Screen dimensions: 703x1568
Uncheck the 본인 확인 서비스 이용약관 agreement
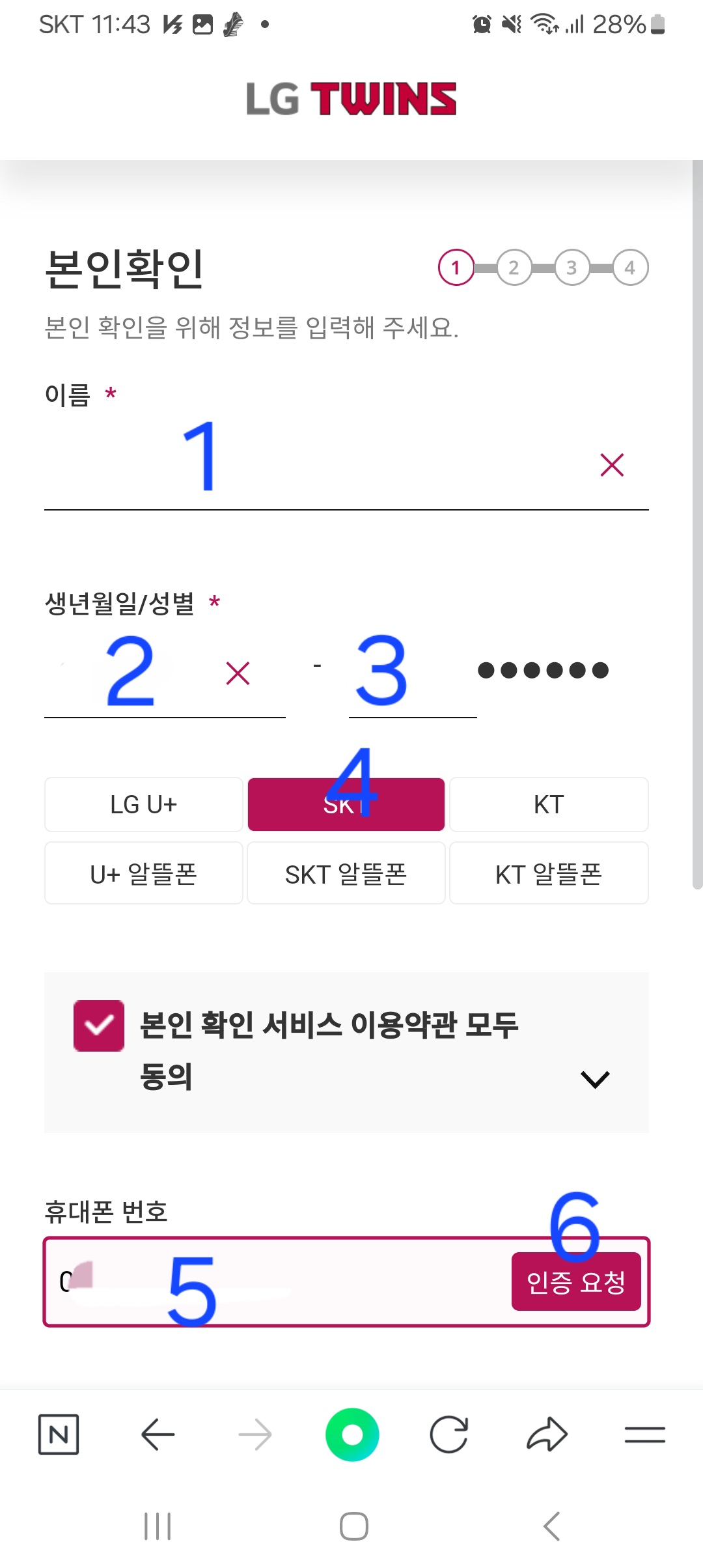99,1026
